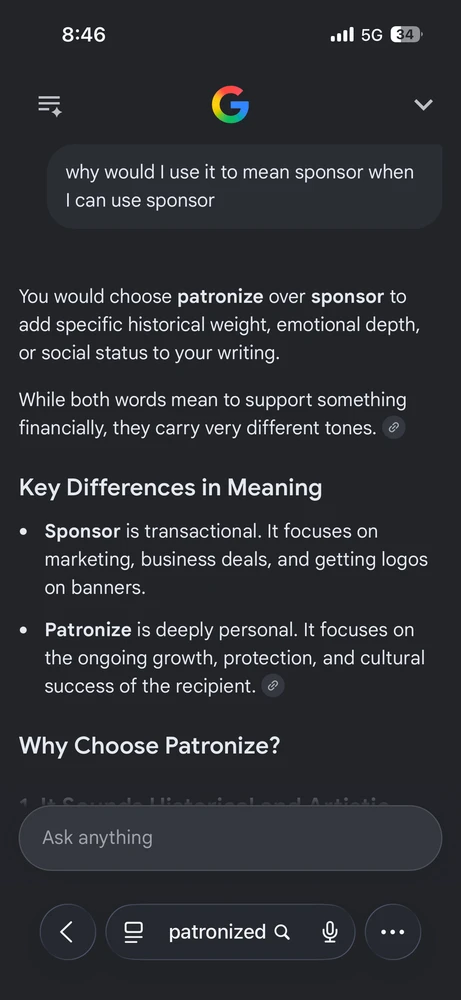Image resolution: width=461 pixels, height=1000 pixels.
Task: Tap the tabs icon beside 'patronized'
Action: (133, 932)
